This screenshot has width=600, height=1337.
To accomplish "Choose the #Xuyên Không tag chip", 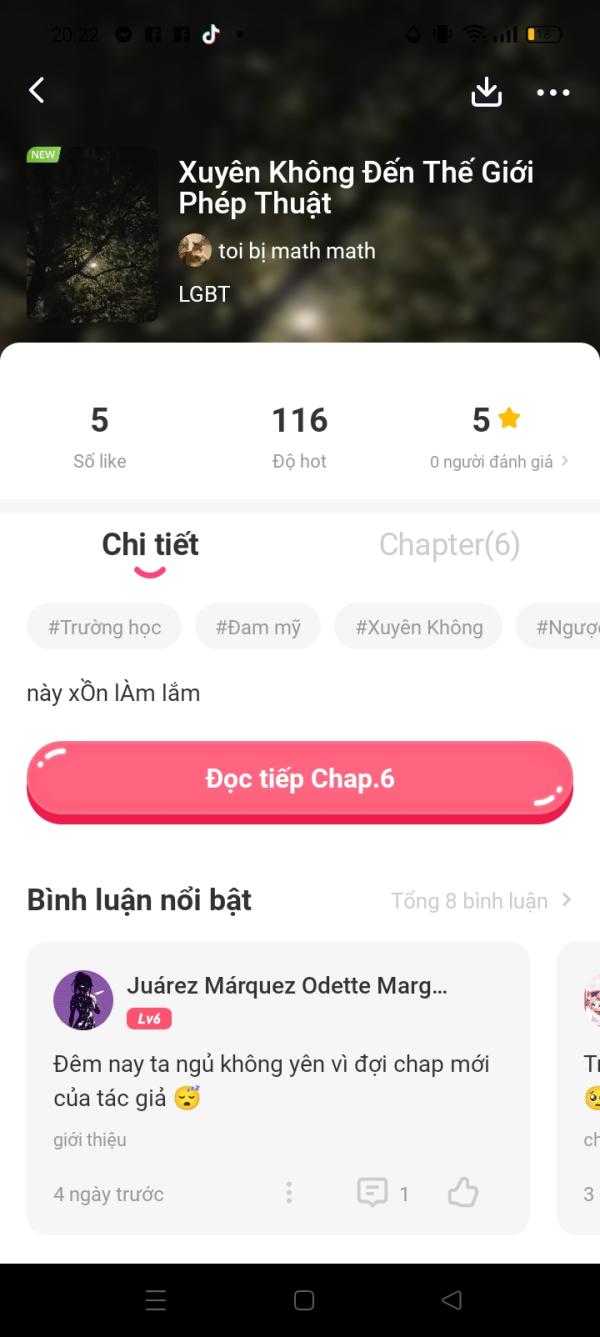I will pos(419,627).
